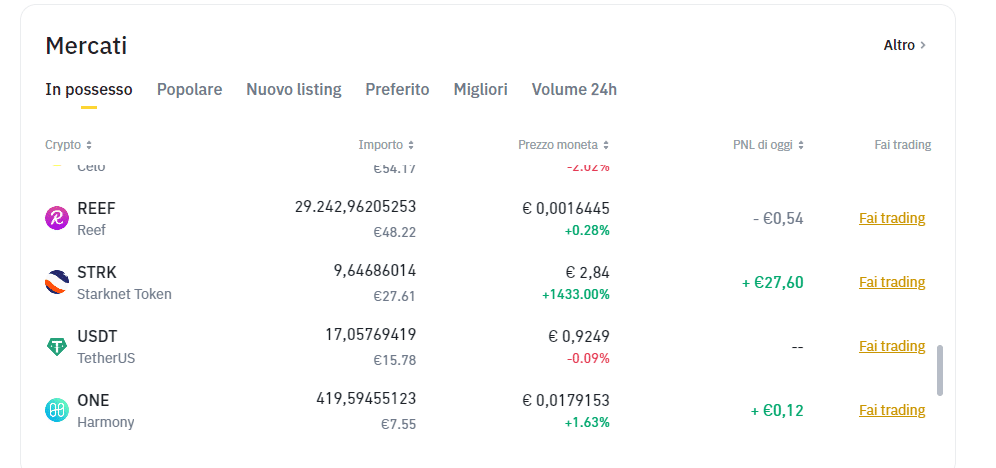996x468 pixels.
Task: Sort by PNL di oggi column
Action: (x=768, y=145)
